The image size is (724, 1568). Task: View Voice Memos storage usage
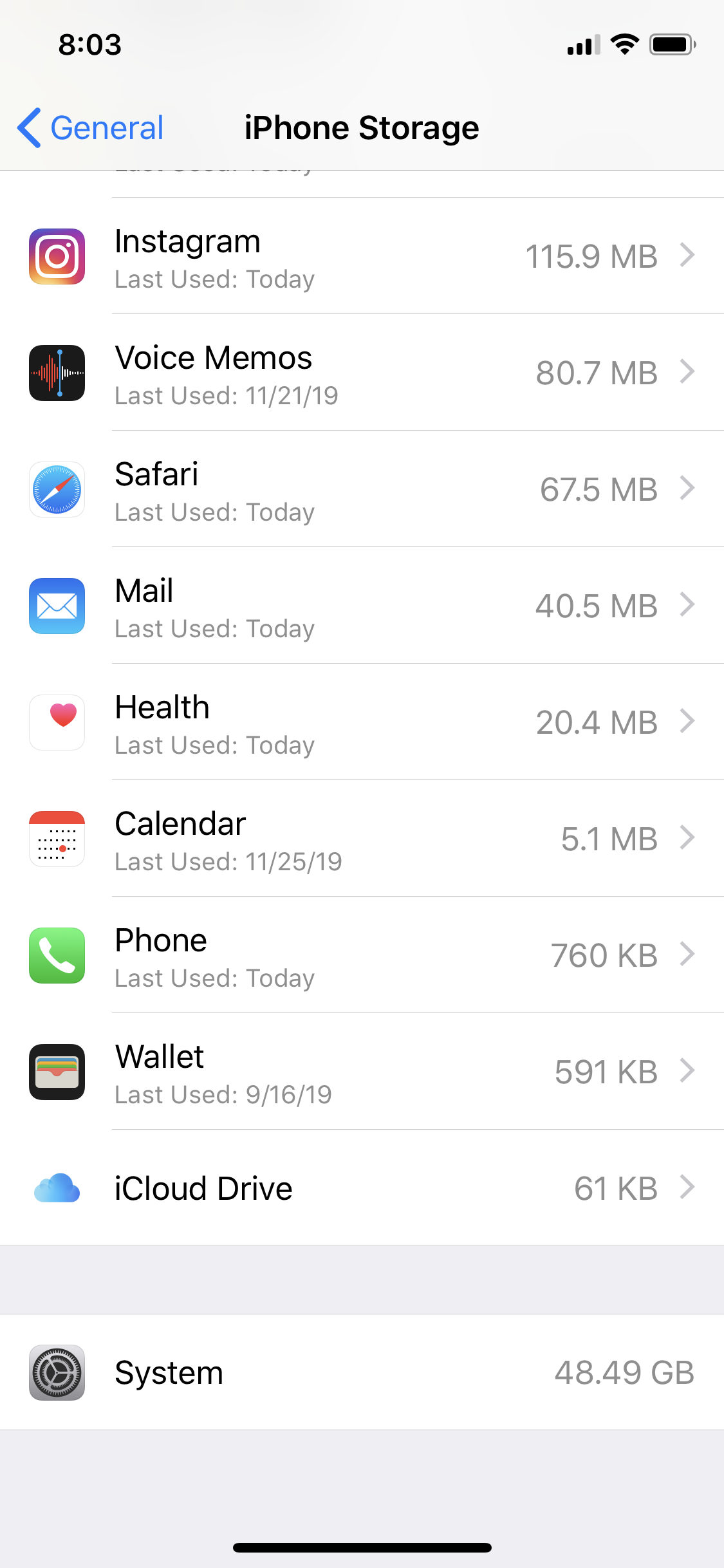click(362, 373)
